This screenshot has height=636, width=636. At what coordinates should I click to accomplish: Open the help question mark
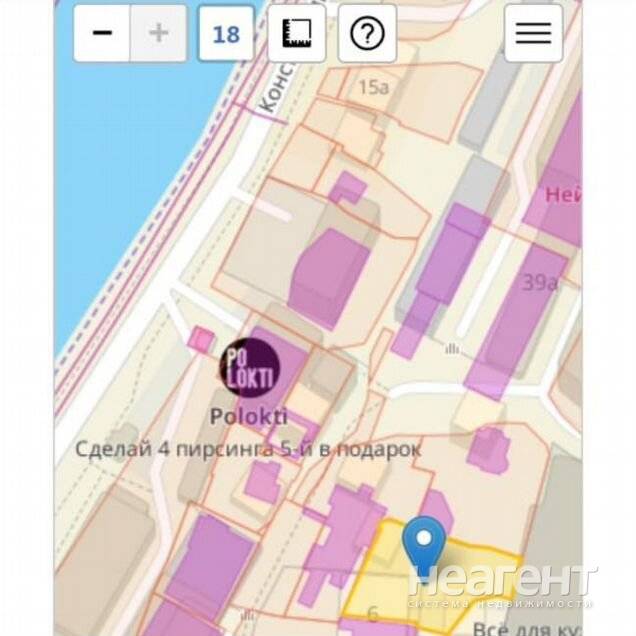click(367, 33)
